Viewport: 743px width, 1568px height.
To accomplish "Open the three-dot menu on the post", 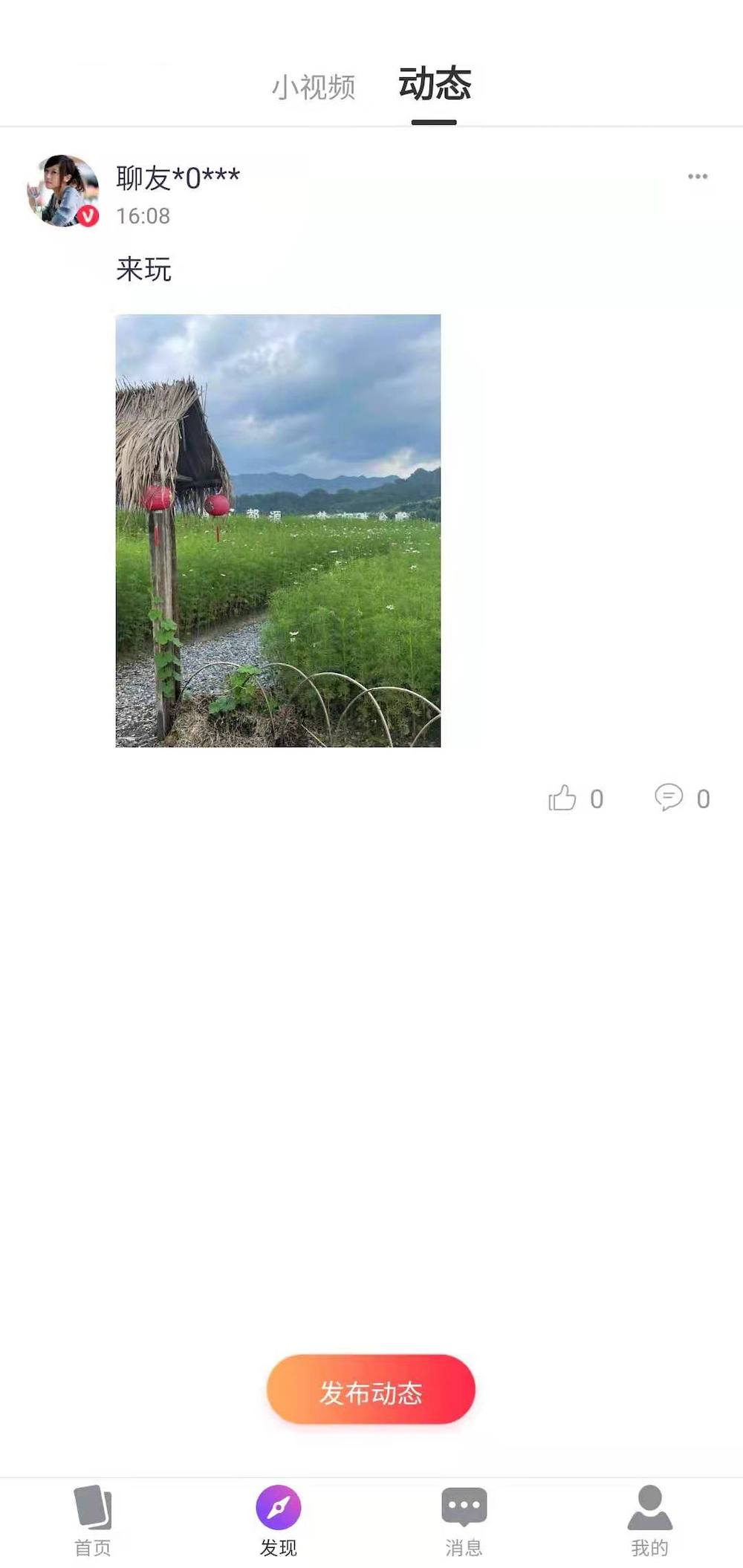I will pyautogui.click(x=697, y=177).
